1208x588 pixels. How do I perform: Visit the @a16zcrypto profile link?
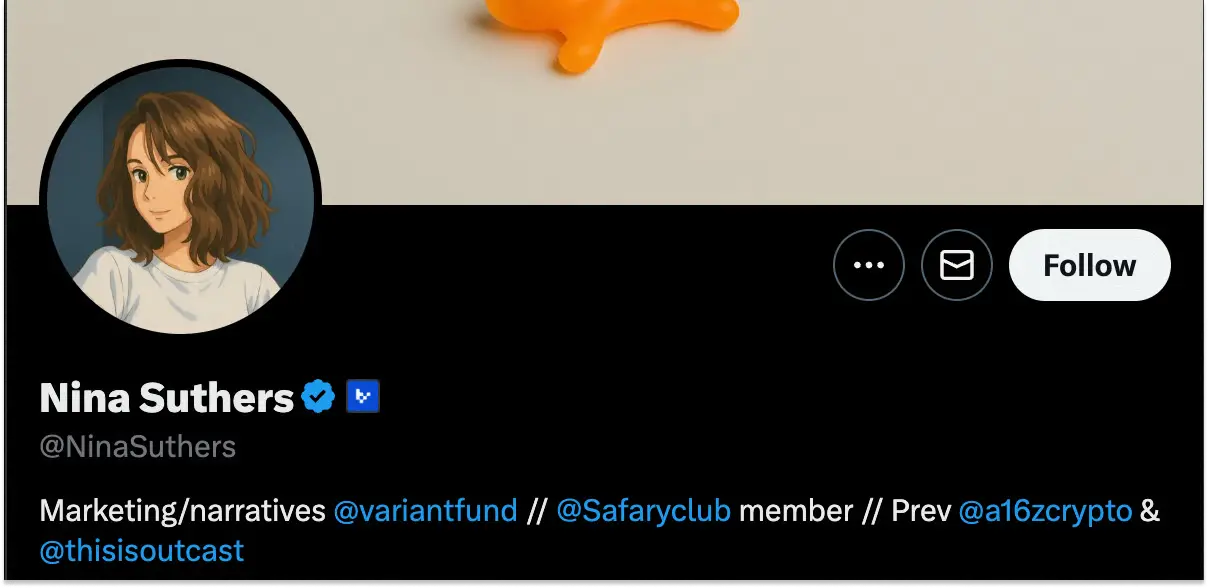[1045, 511]
